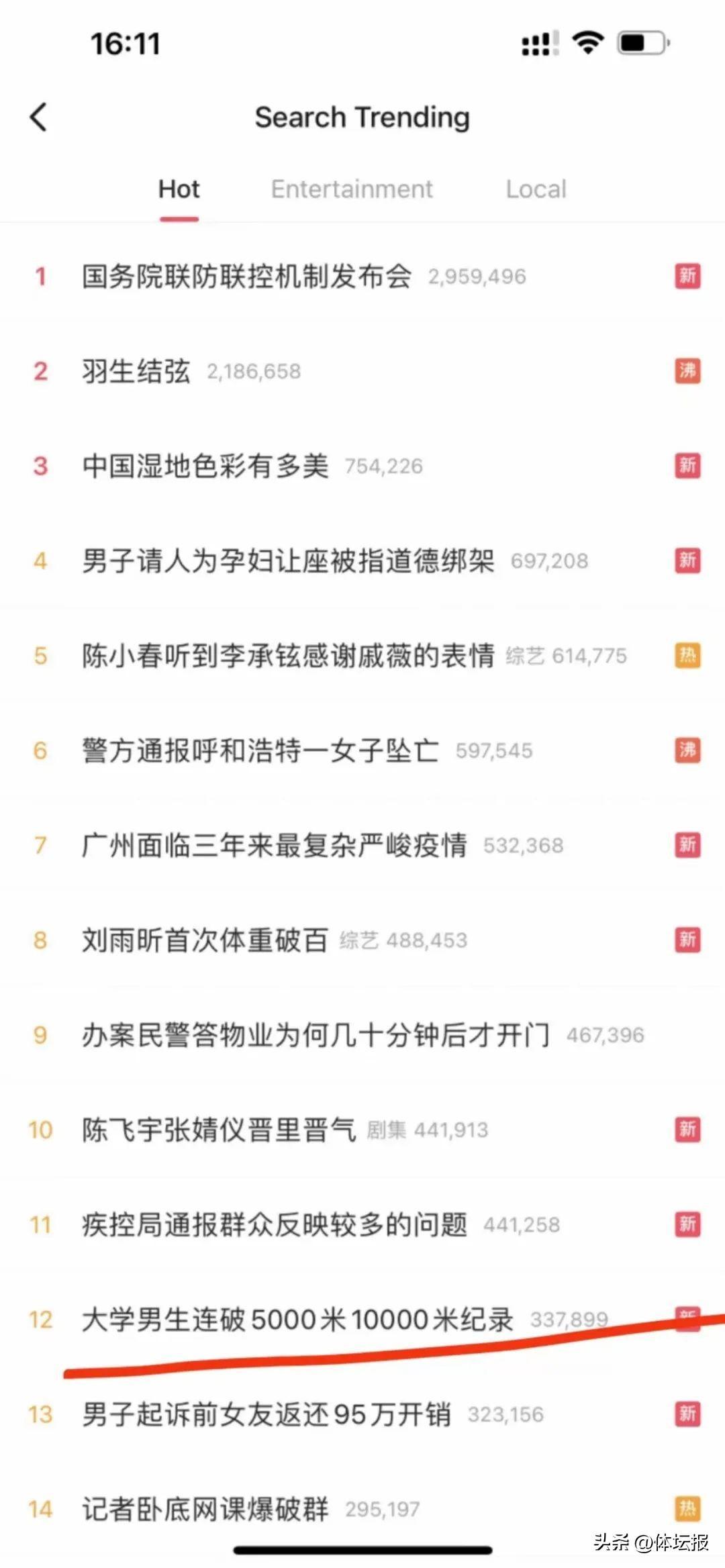
Task: Go back from Search Trending
Action: [39, 117]
